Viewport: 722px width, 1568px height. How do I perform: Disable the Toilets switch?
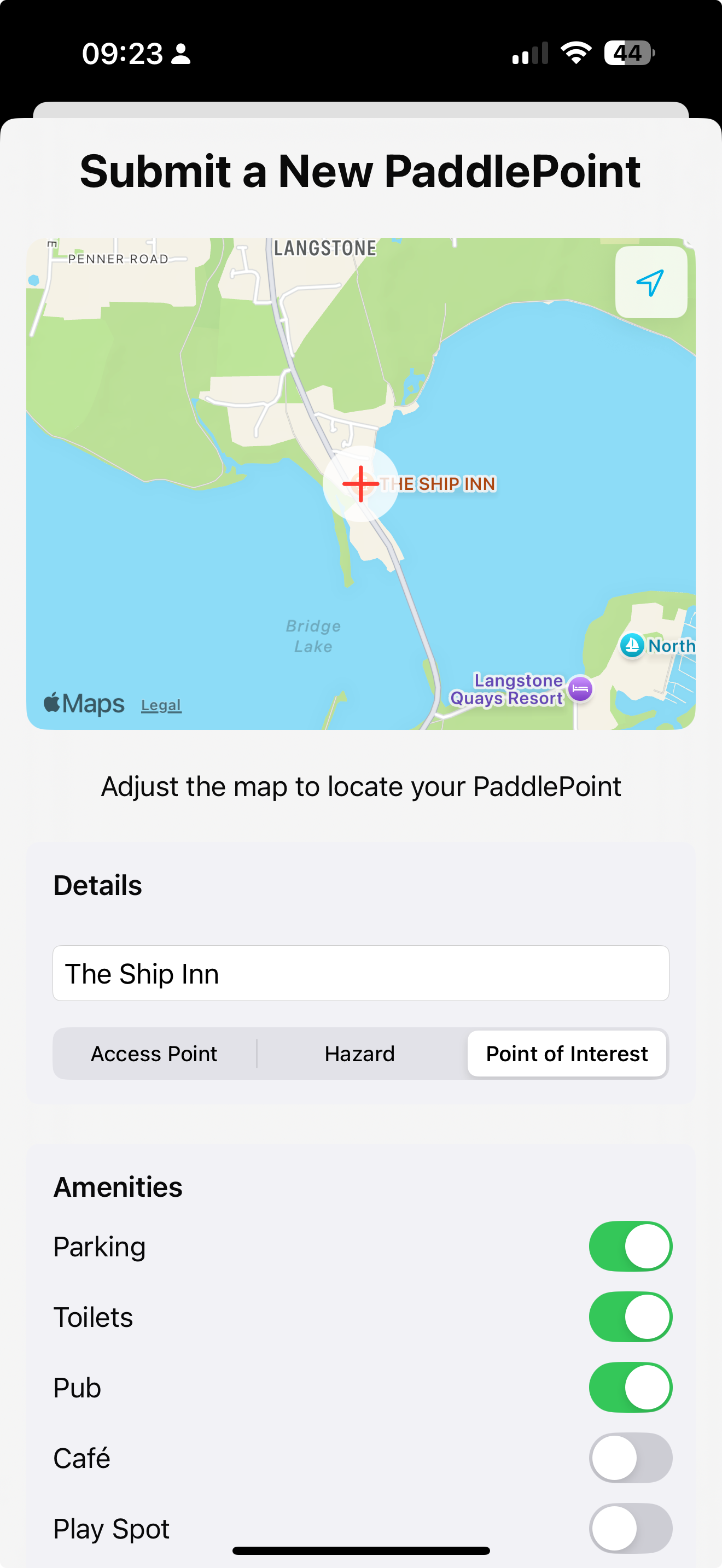[630, 1317]
